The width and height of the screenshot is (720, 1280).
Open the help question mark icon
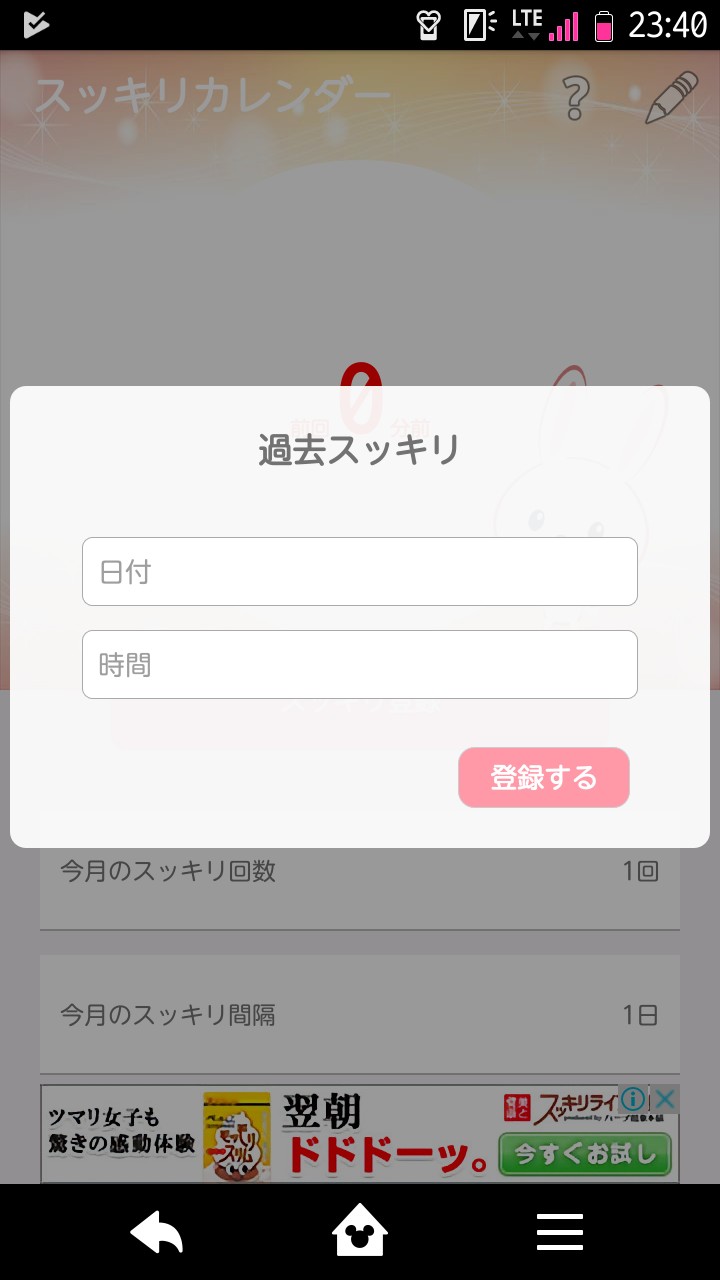coord(576,98)
